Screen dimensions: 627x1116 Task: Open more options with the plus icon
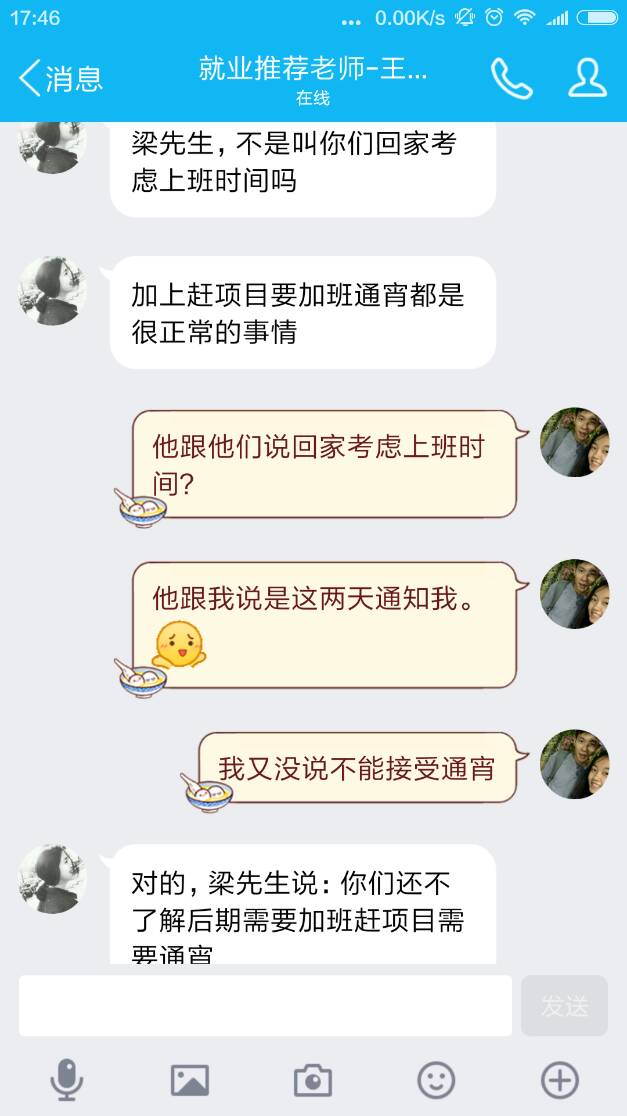click(560, 1080)
